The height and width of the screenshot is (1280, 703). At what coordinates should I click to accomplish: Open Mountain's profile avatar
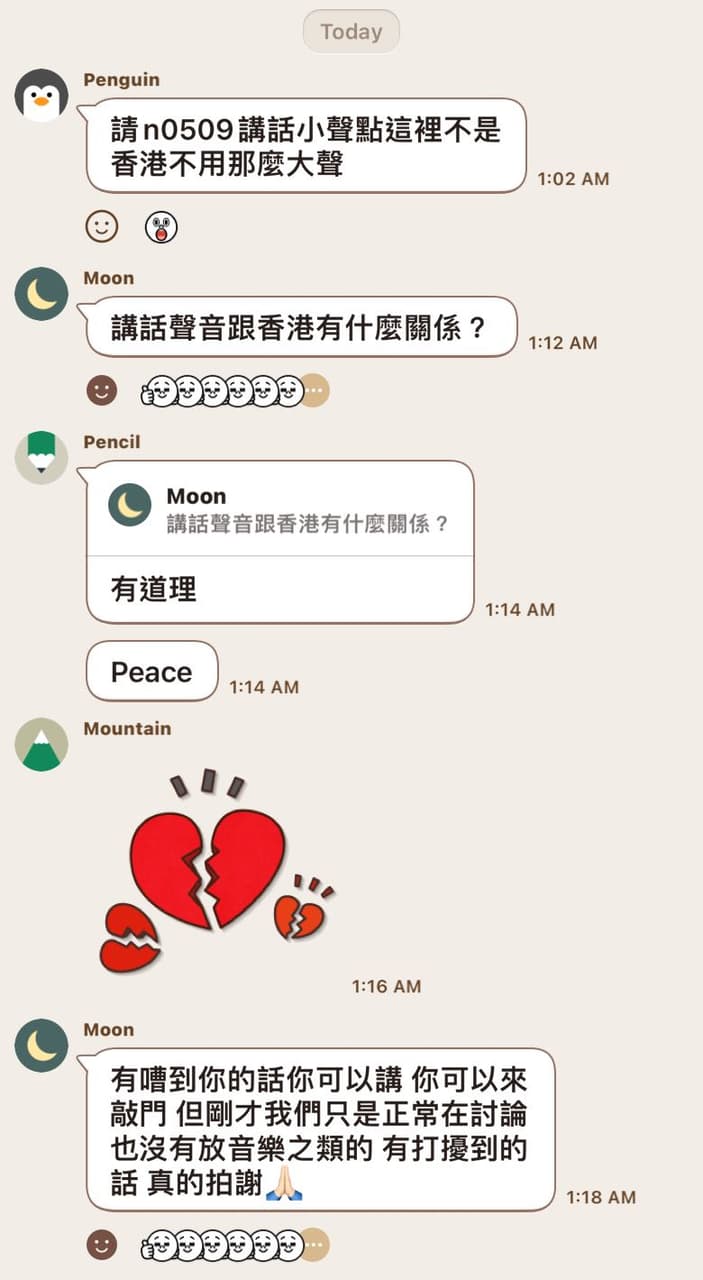tap(41, 745)
